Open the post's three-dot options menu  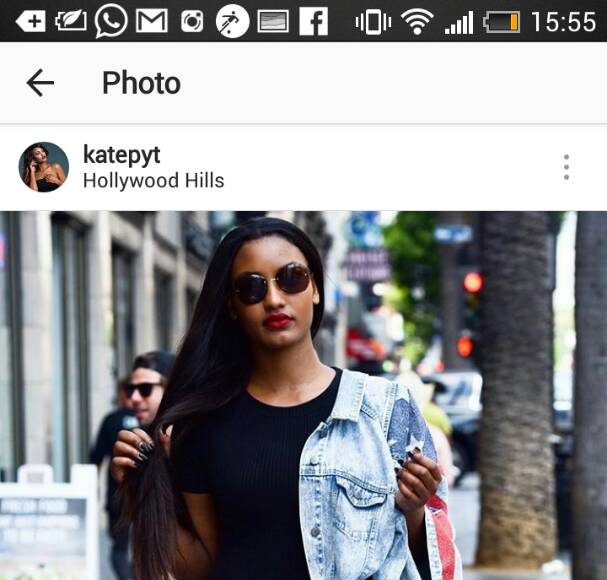(x=566, y=167)
